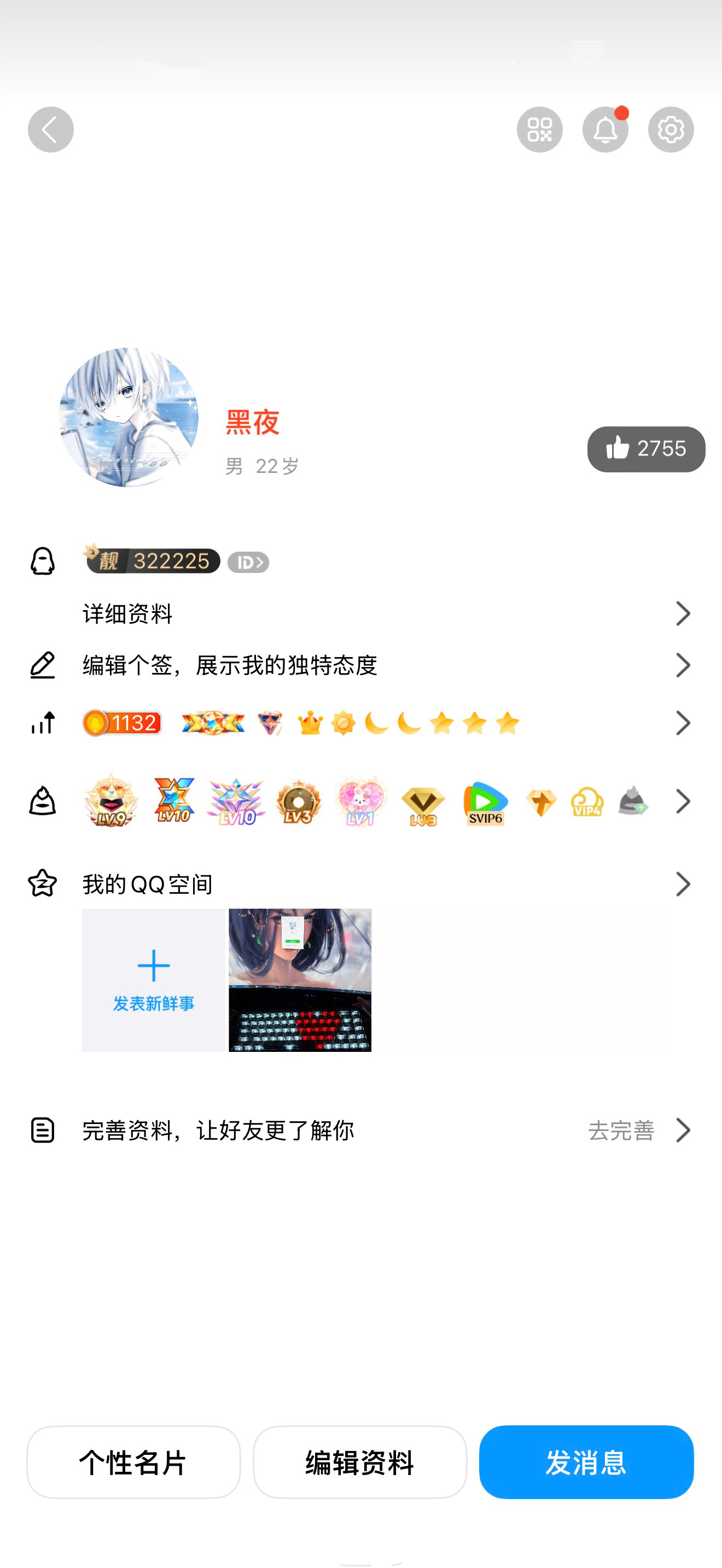Tap 编辑资料 to edit profile
Viewport: 722px width, 1568px height.
(x=360, y=1461)
